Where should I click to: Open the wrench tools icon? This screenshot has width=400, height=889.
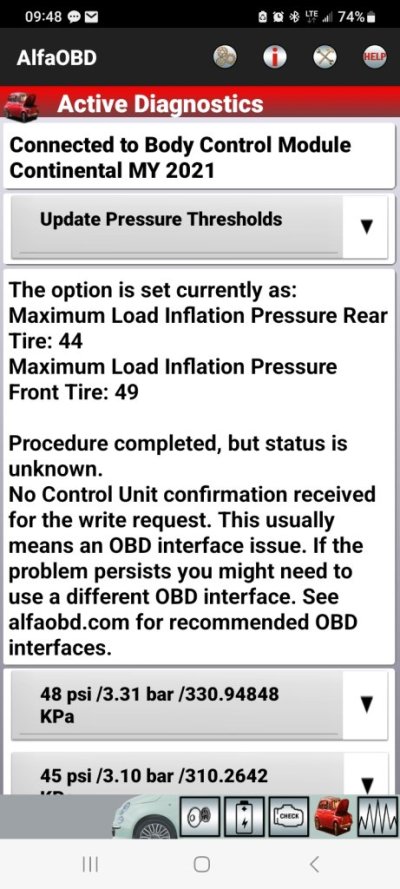point(325,57)
